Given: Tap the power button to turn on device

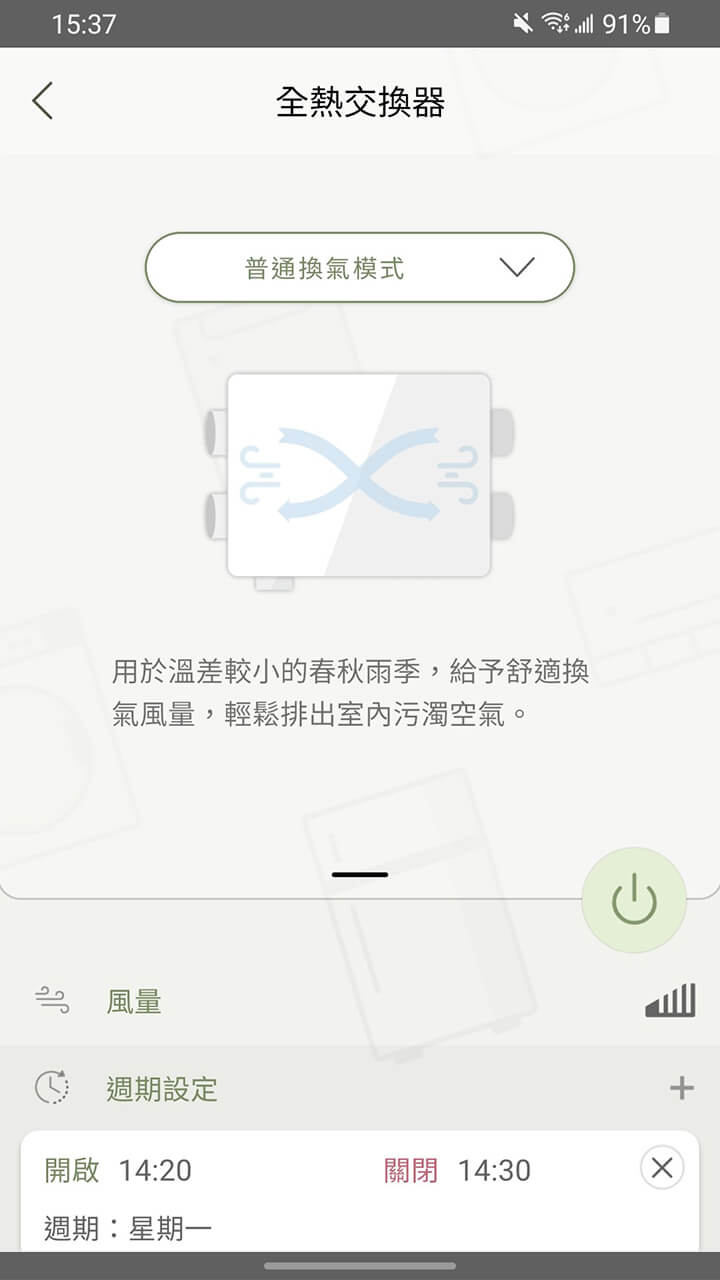Looking at the screenshot, I should click(x=634, y=899).
